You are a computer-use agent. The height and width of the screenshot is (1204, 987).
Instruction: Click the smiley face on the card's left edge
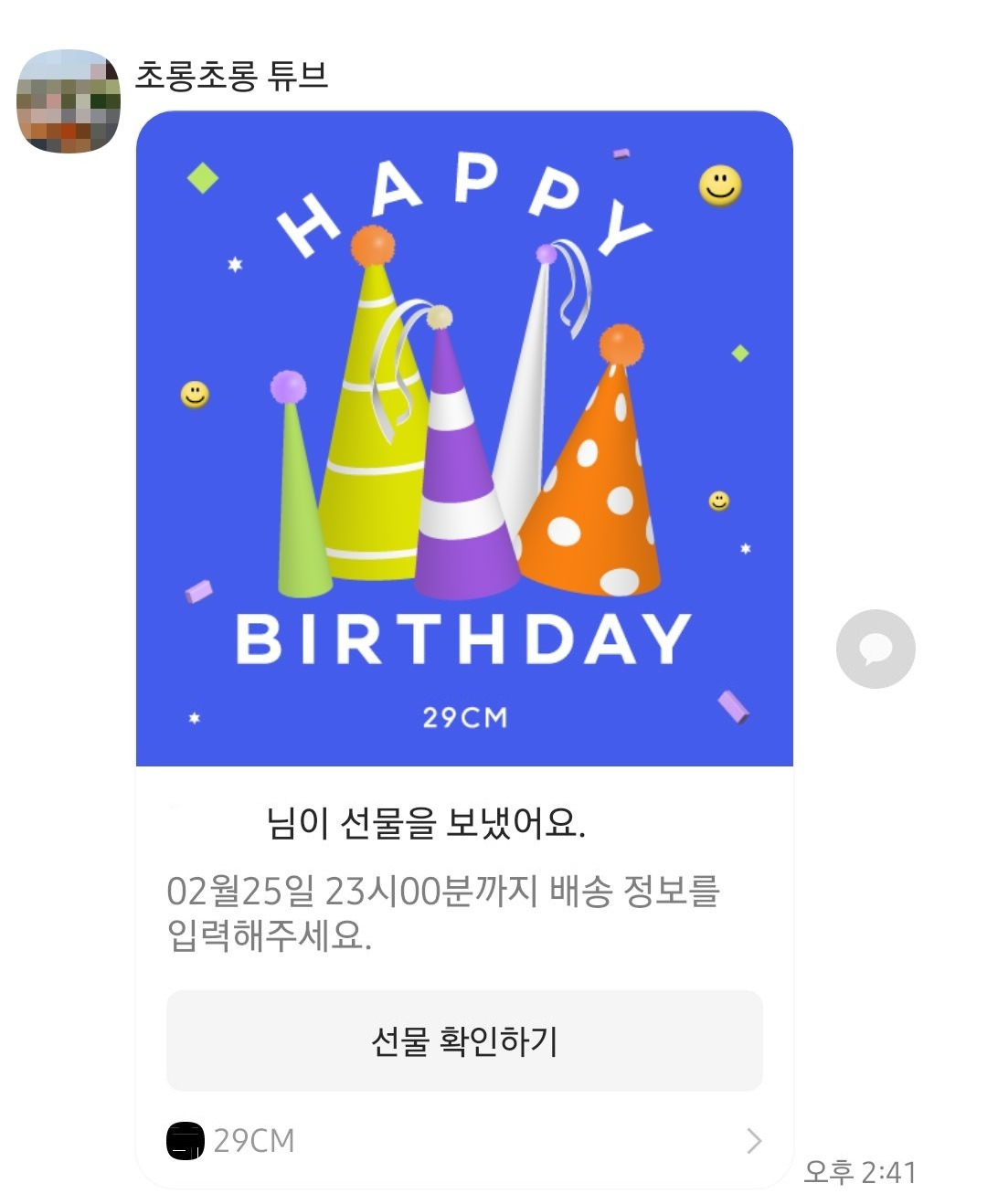click(194, 396)
